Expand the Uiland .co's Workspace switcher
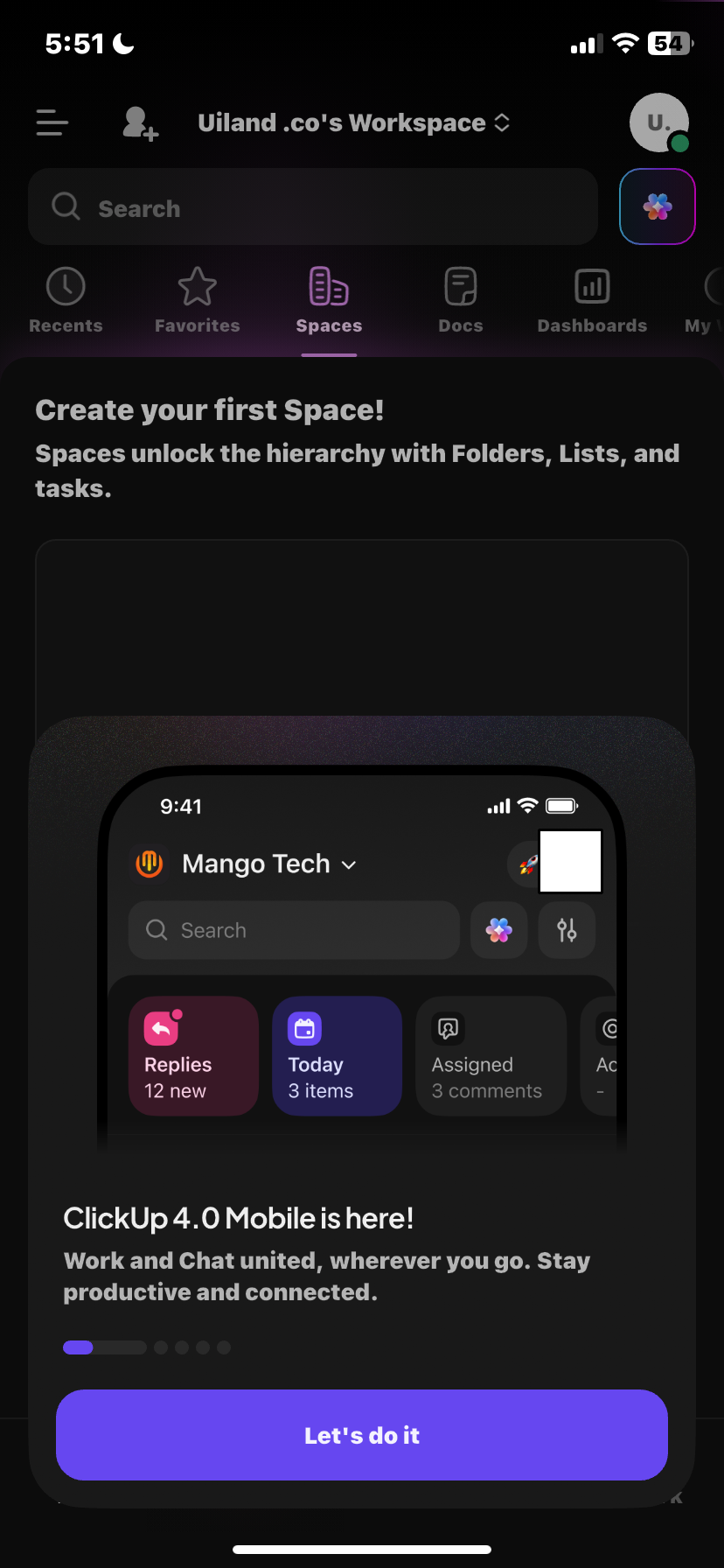 [353, 123]
